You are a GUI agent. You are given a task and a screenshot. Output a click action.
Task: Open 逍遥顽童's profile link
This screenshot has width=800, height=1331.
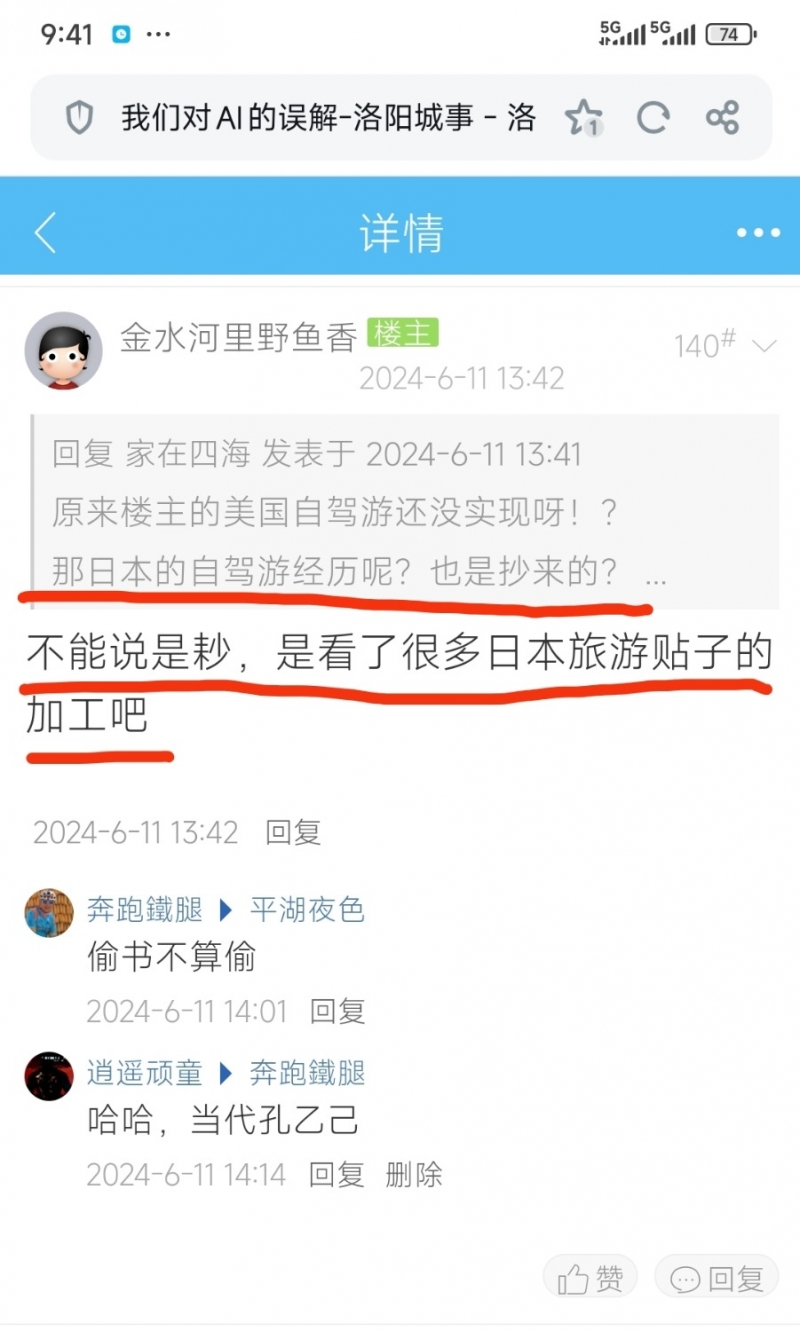coord(146,1074)
